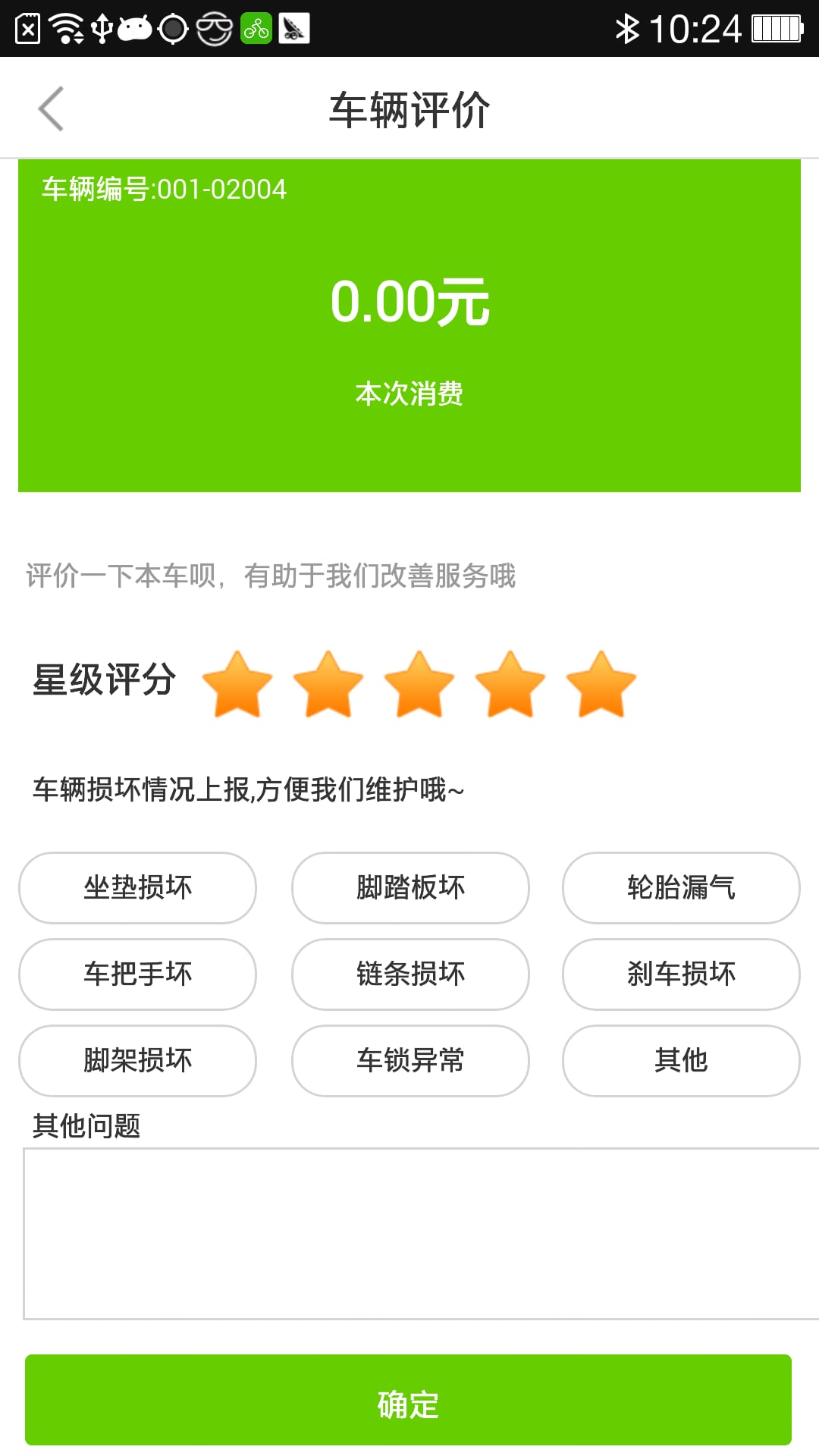Toggle the 坐垫损坏 damage option

[137, 887]
